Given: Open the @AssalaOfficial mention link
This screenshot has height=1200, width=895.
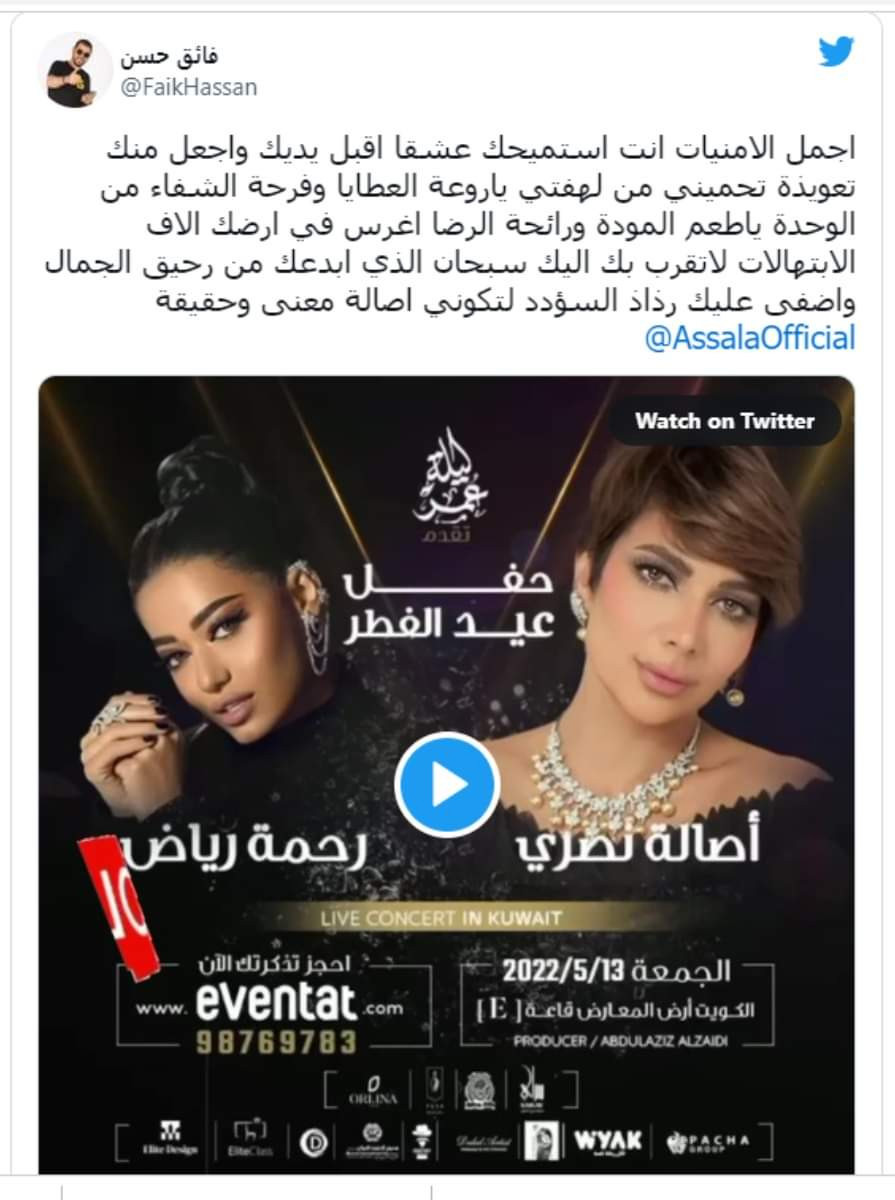Looking at the screenshot, I should [750, 339].
